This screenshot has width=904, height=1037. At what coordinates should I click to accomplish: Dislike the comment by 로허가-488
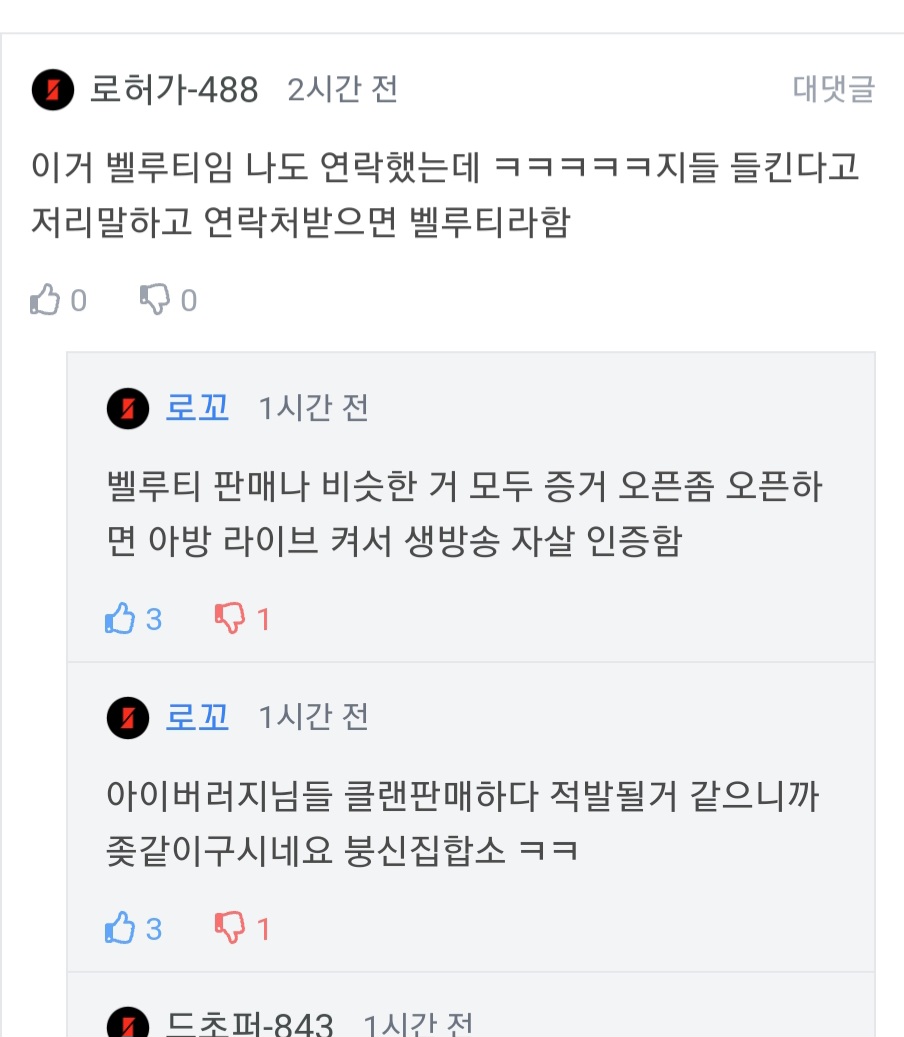point(155,300)
